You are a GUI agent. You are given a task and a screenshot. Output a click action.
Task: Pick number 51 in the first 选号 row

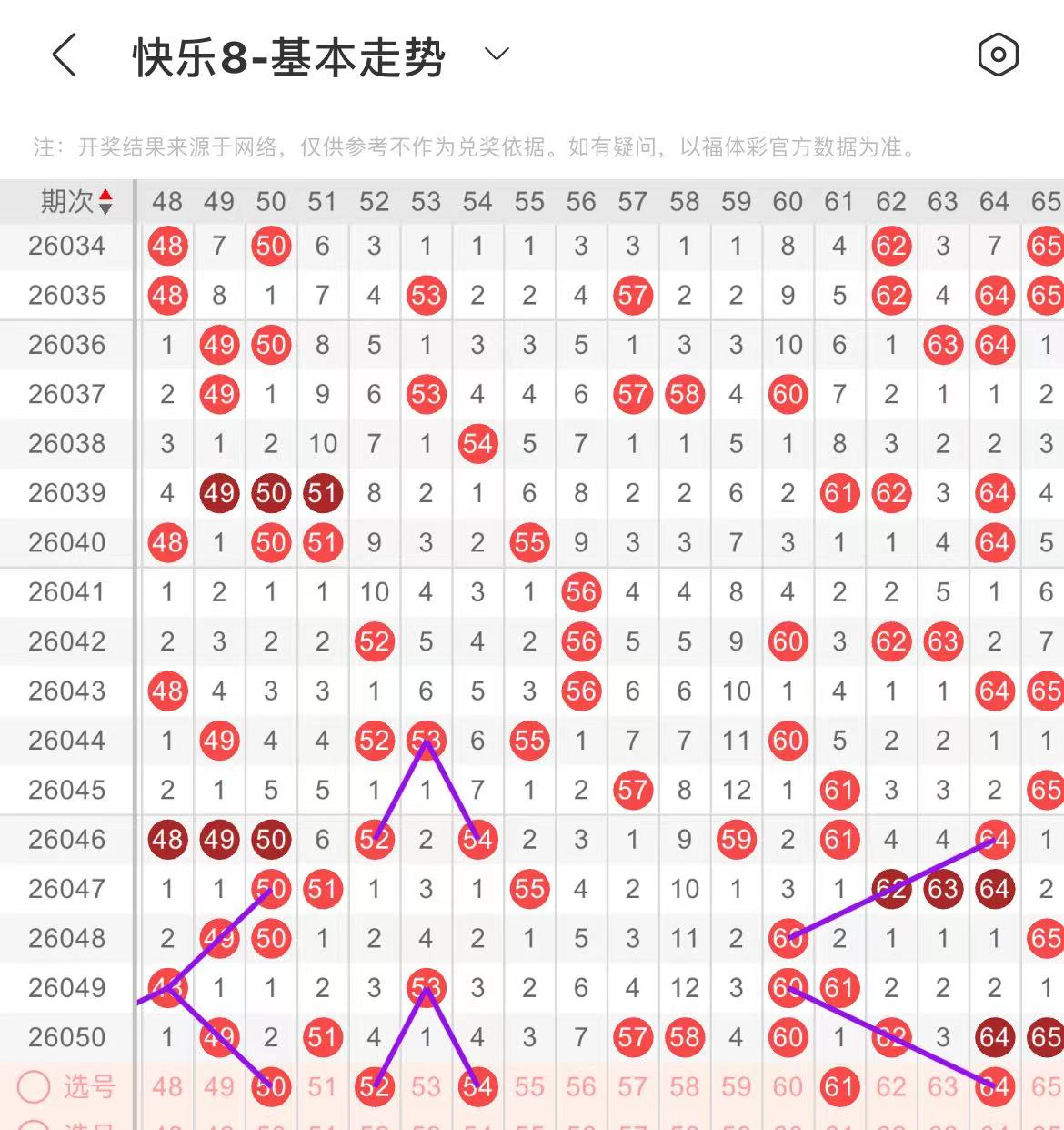coord(323,1086)
